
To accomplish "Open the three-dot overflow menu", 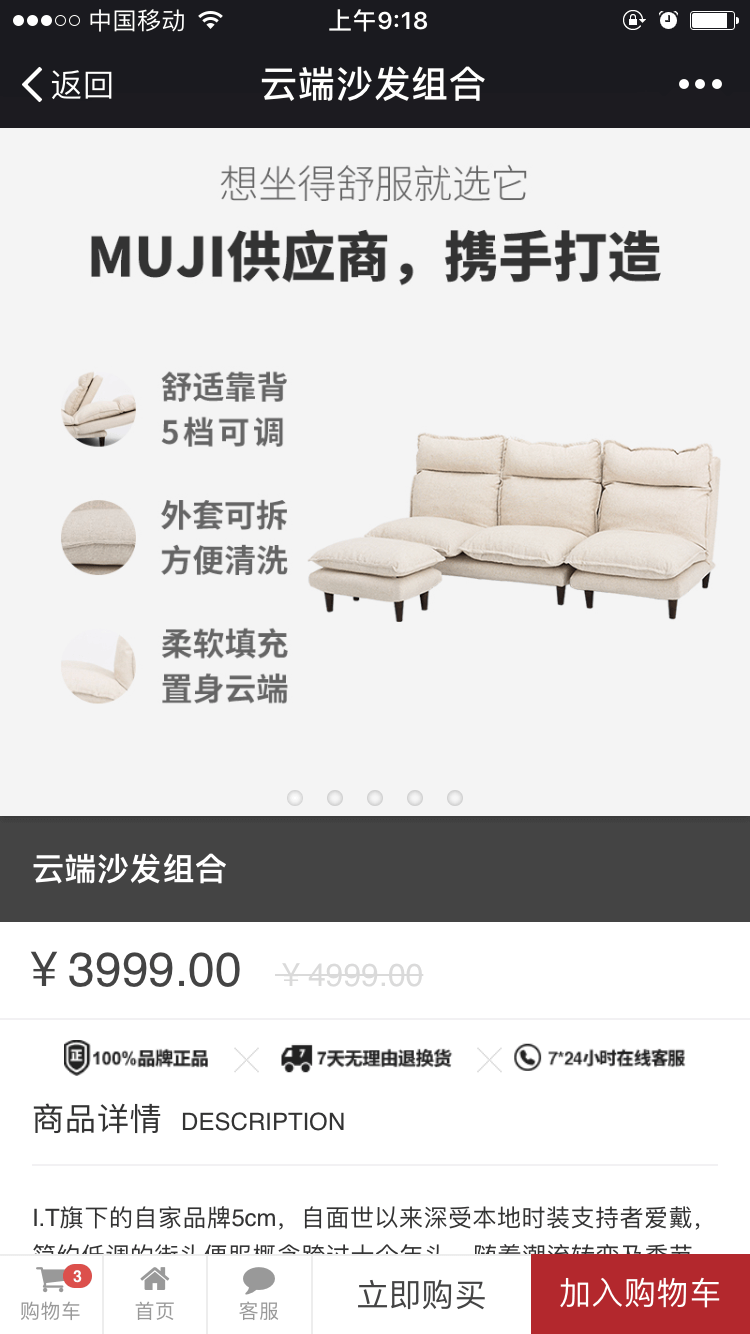I will tap(700, 85).
